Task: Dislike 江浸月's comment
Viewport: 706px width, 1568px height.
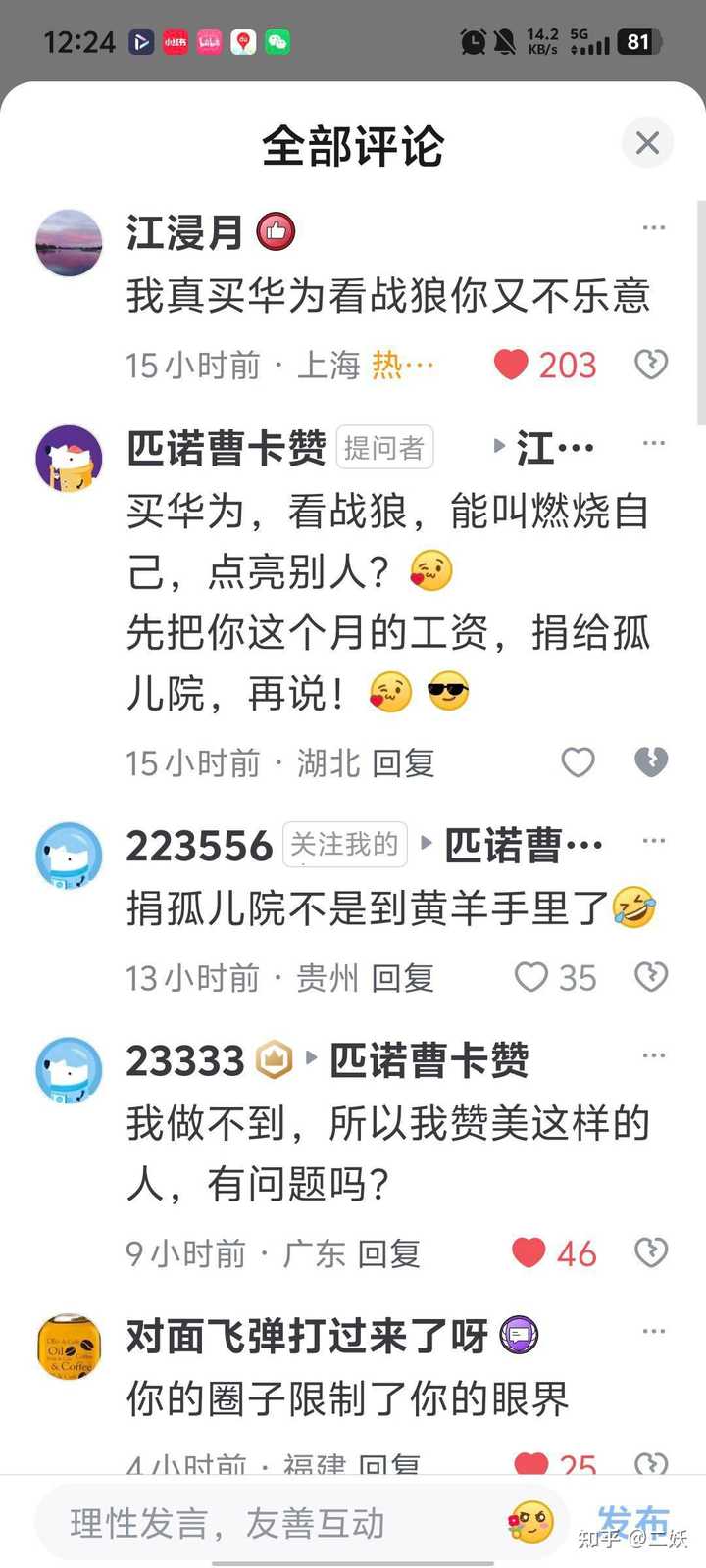Action: 651,365
